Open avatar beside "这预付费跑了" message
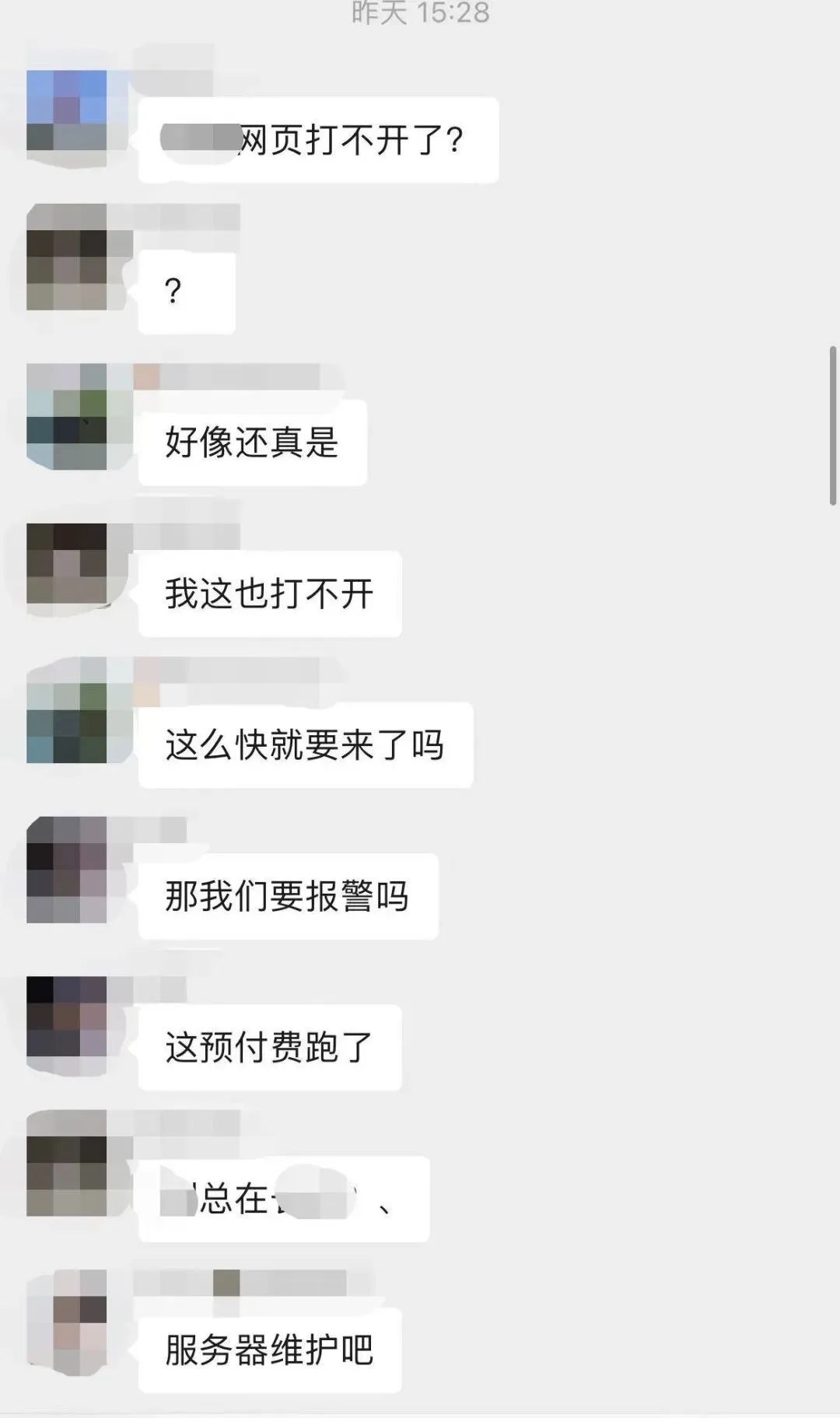The image size is (840, 1418). coord(67,1017)
